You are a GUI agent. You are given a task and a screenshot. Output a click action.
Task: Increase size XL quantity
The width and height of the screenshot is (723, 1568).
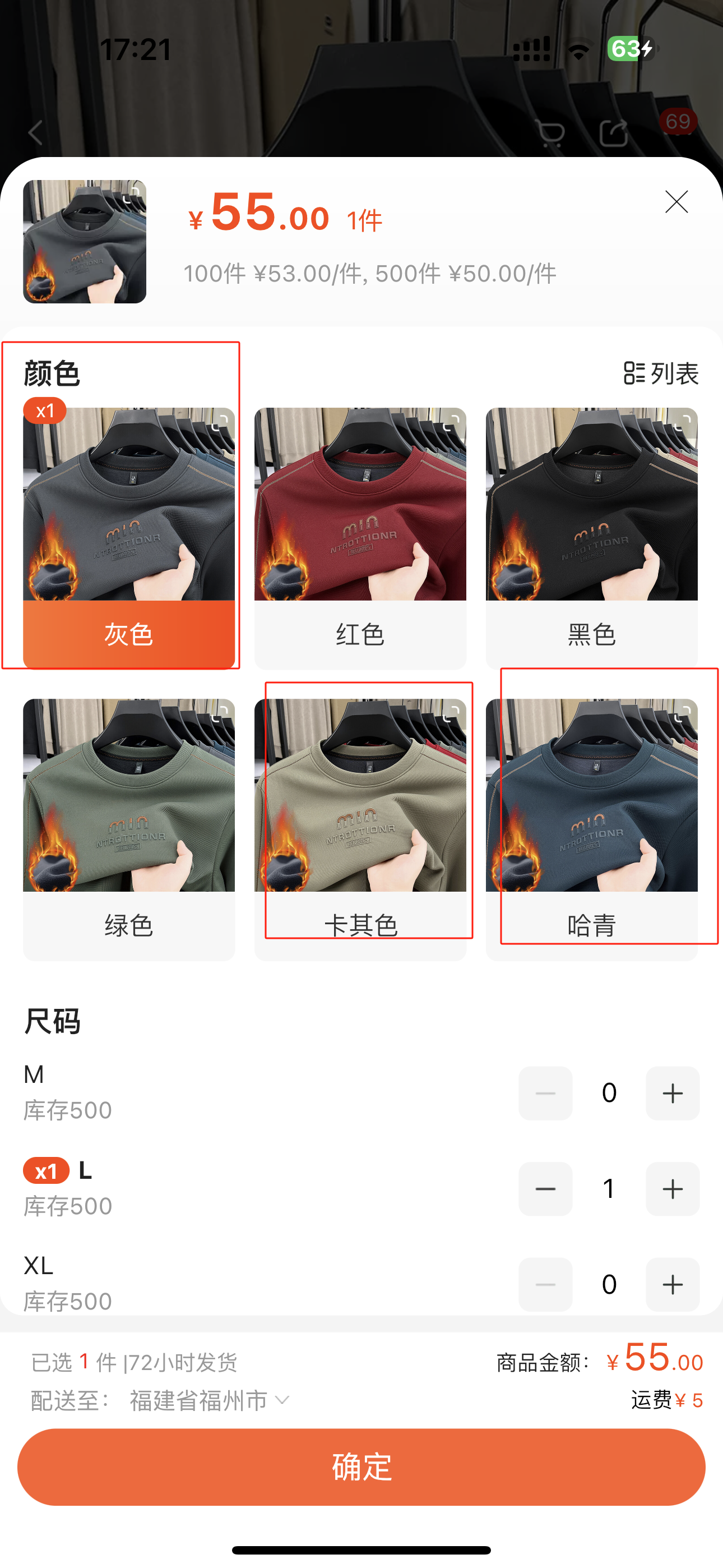point(672,1284)
